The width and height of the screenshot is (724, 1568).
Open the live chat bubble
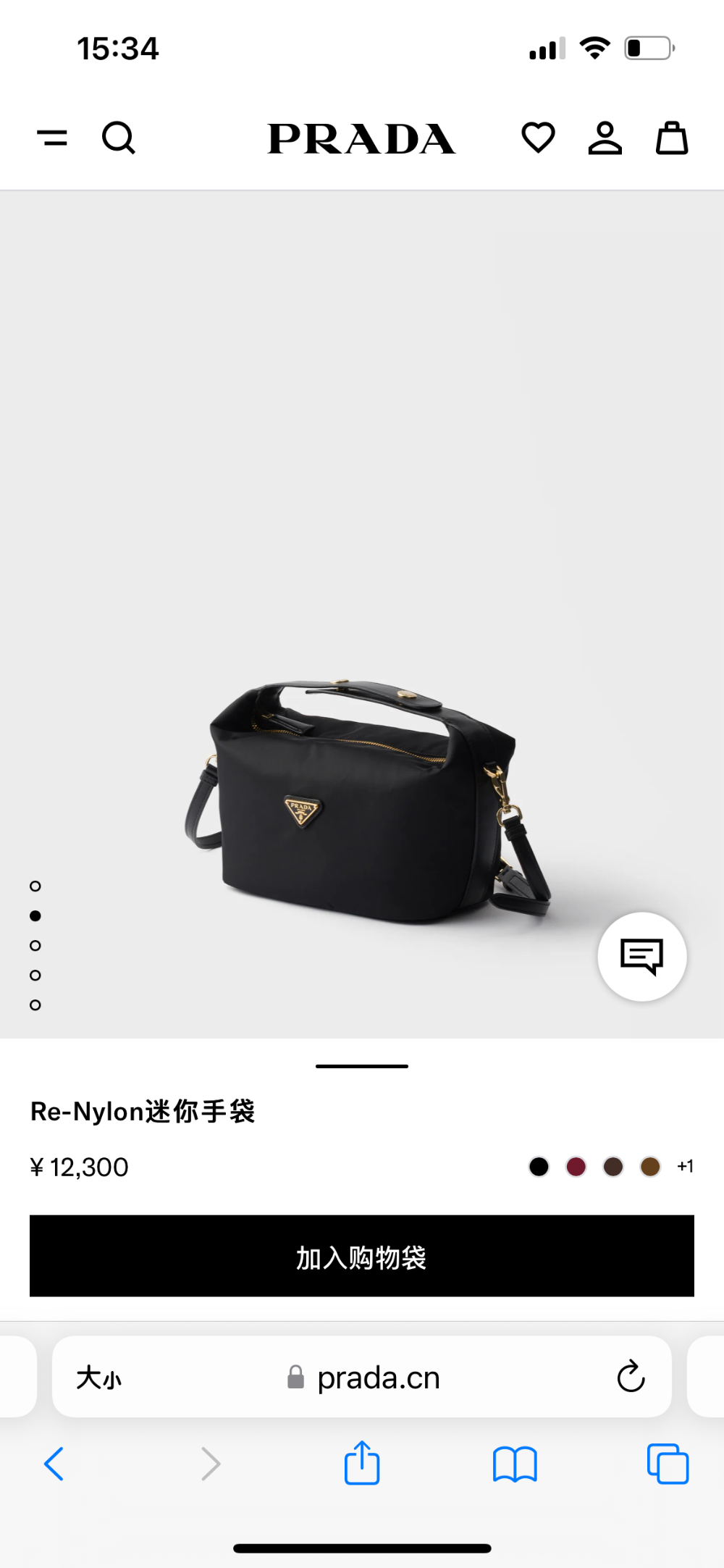click(x=642, y=957)
